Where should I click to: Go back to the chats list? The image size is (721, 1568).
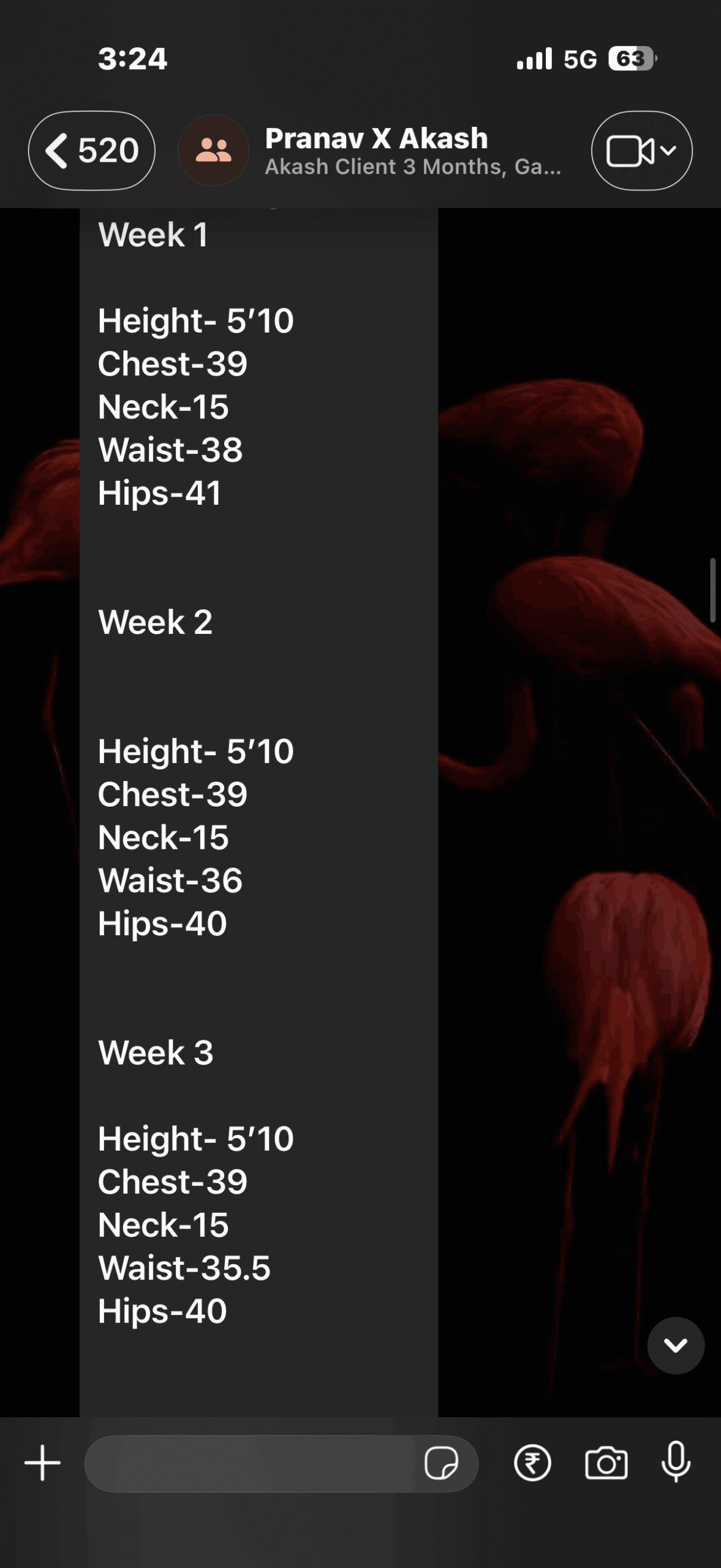coord(91,151)
